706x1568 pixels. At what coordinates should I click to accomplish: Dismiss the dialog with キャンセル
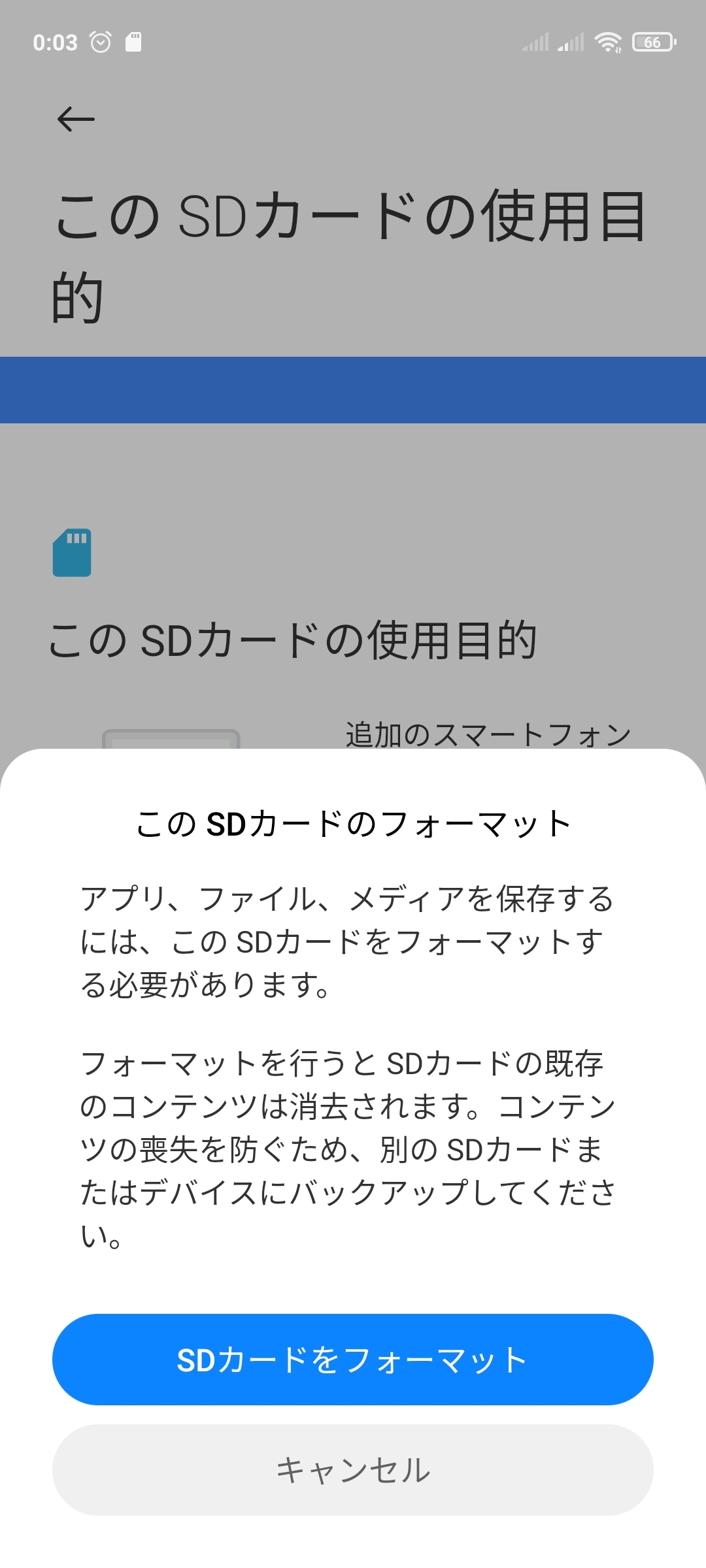[x=353, y=1470]
